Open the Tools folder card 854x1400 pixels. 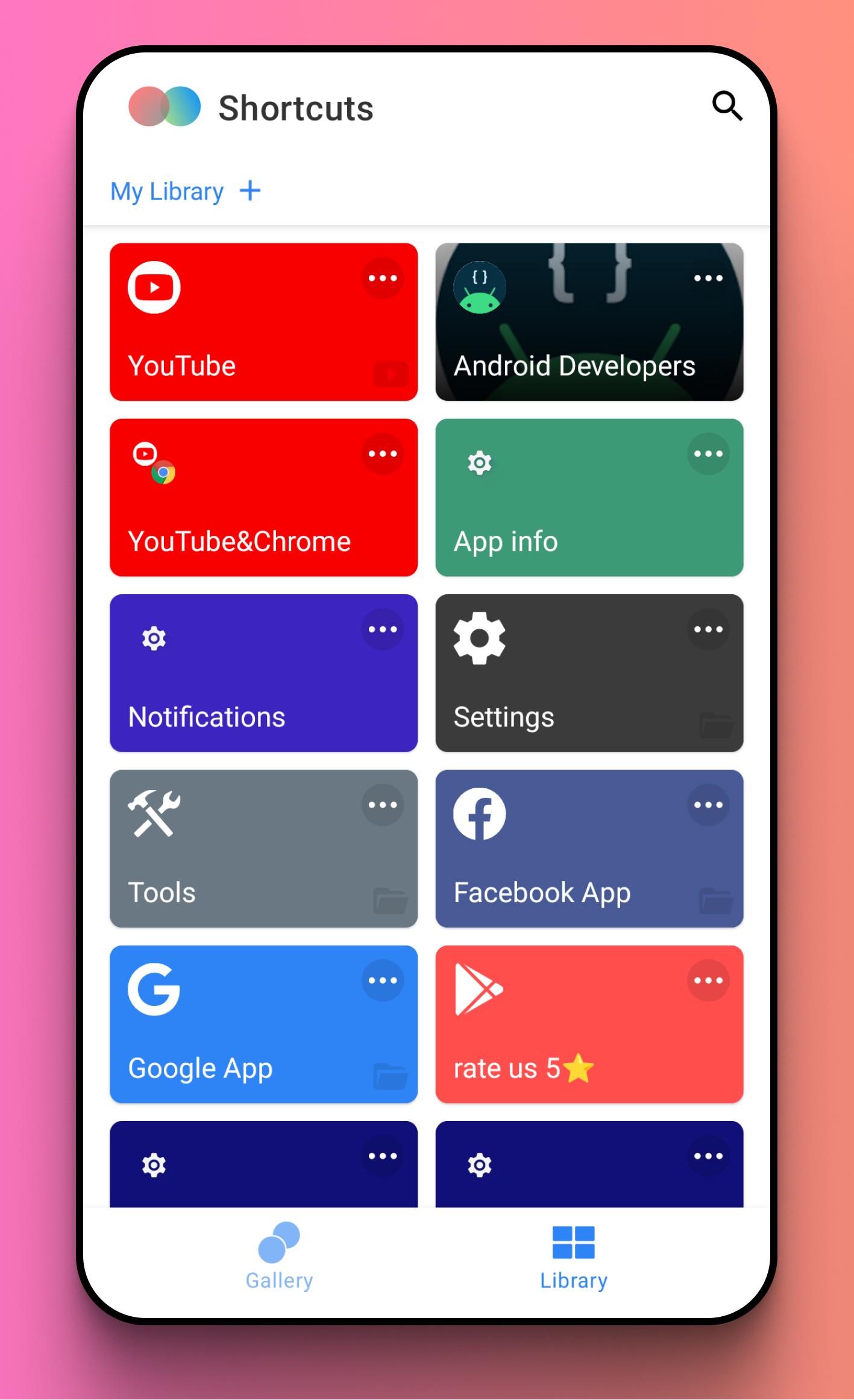coord(263,849)
